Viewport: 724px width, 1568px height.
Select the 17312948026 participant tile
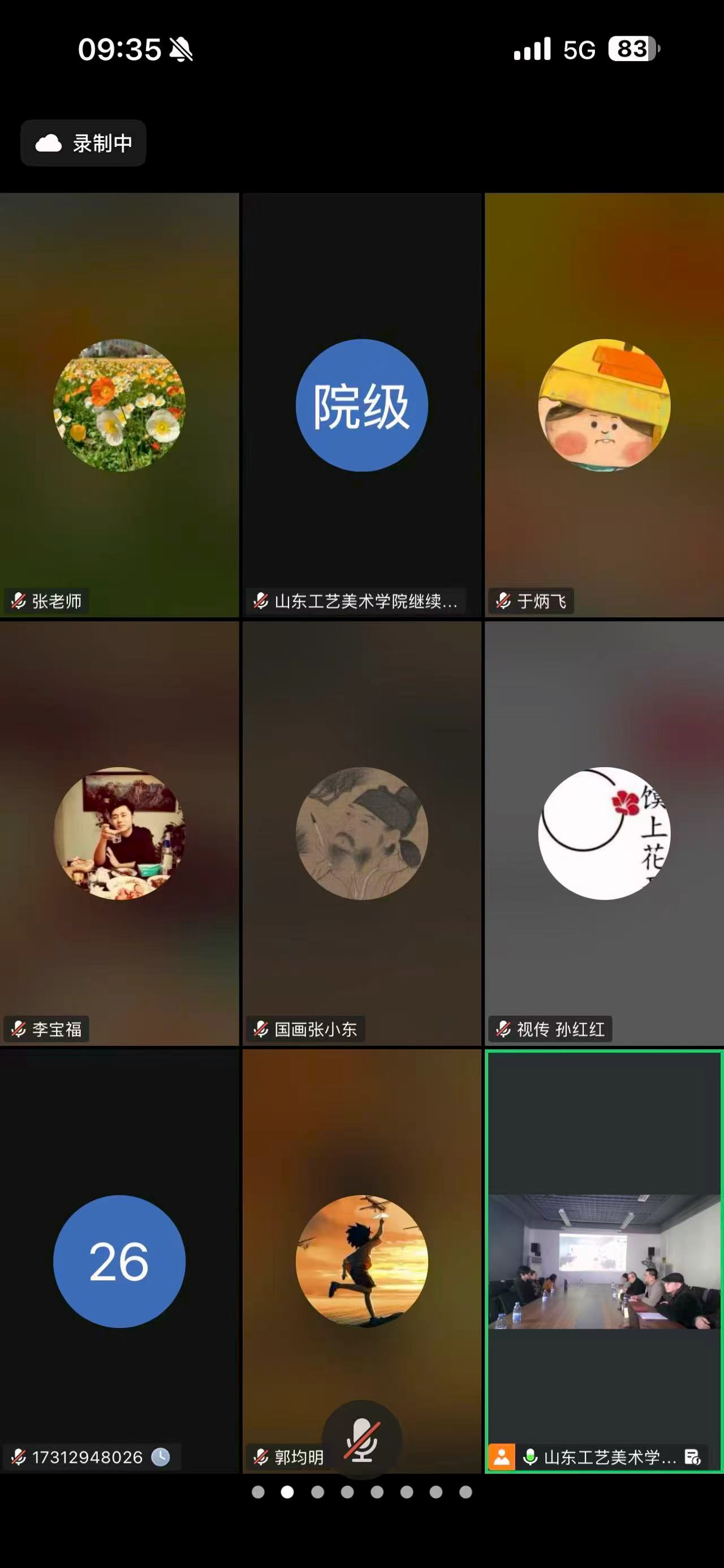(x=119, y=1261)
